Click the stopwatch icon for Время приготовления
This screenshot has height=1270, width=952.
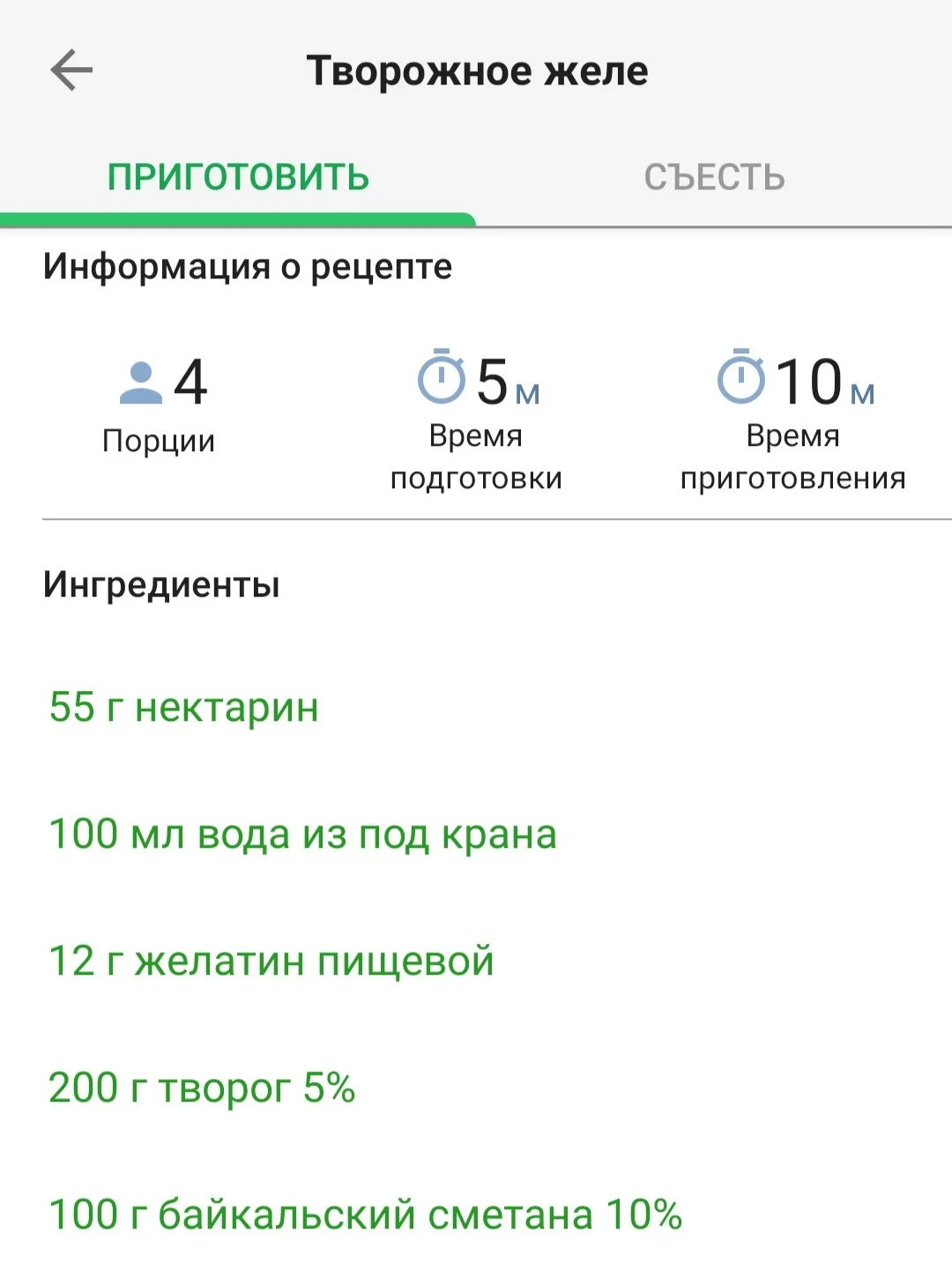click(x=743, y=381)
